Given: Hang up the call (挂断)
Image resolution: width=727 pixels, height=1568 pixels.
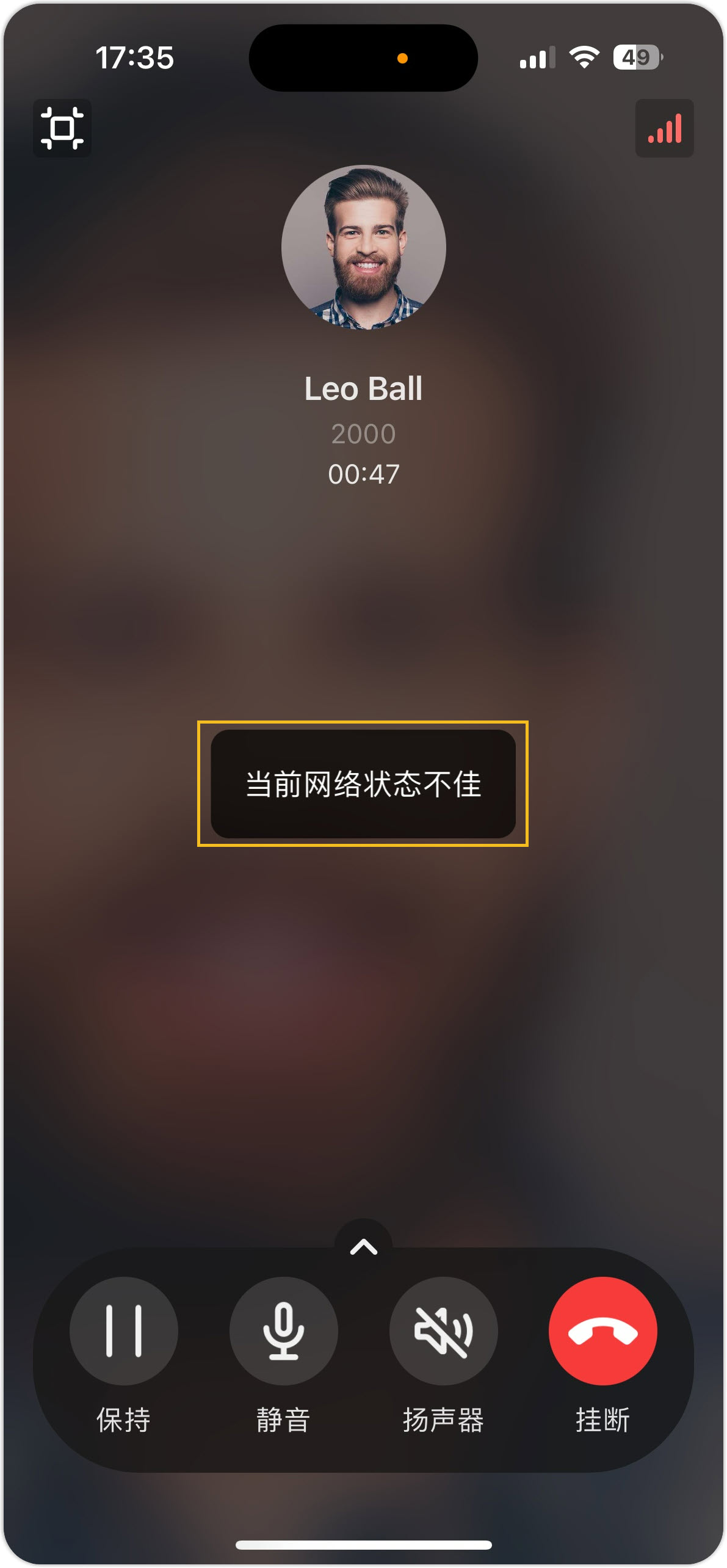Looking at the screenshot, I should click(x=602, y=1330).
